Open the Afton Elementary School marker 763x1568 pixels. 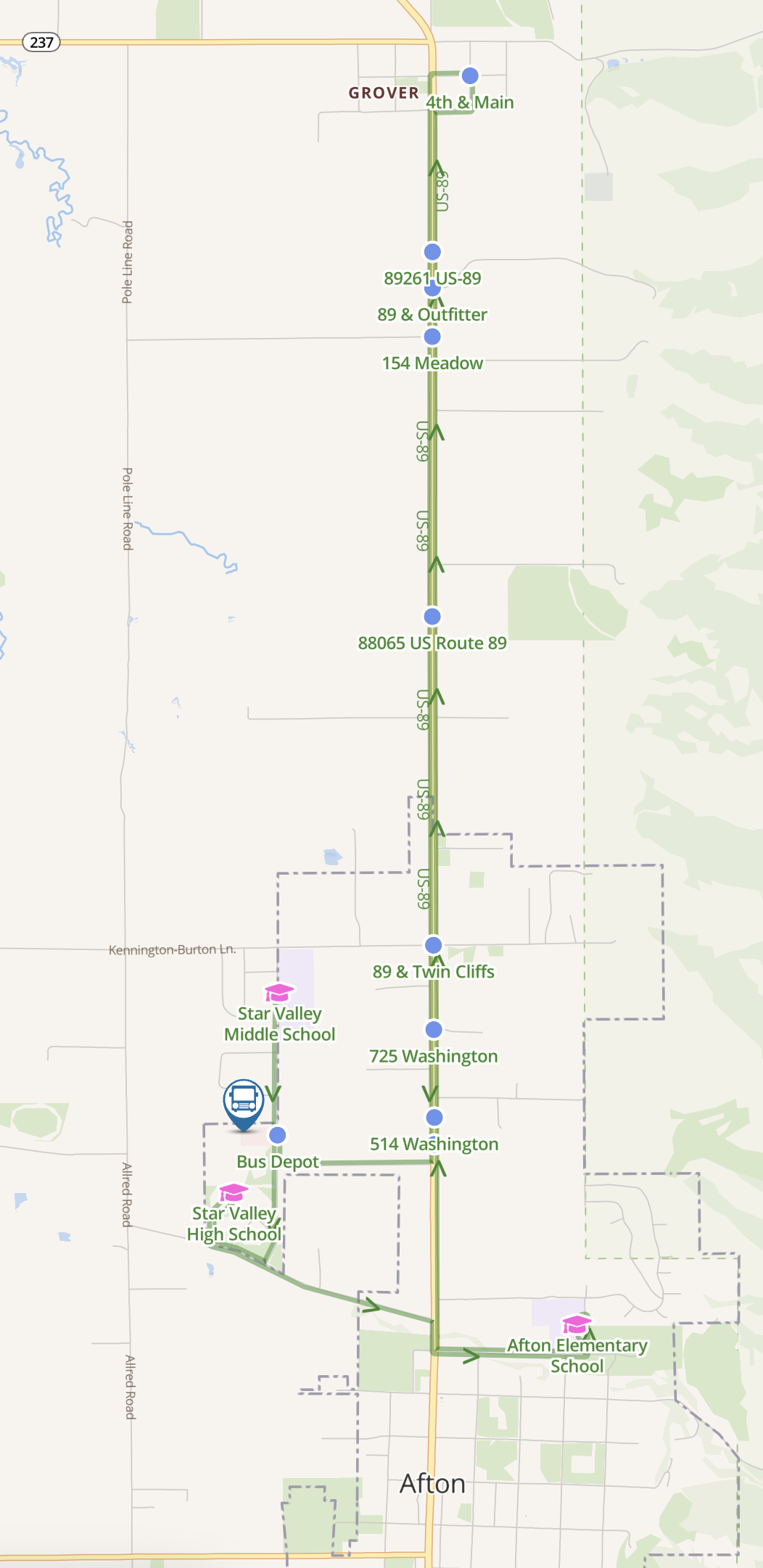577,1324
